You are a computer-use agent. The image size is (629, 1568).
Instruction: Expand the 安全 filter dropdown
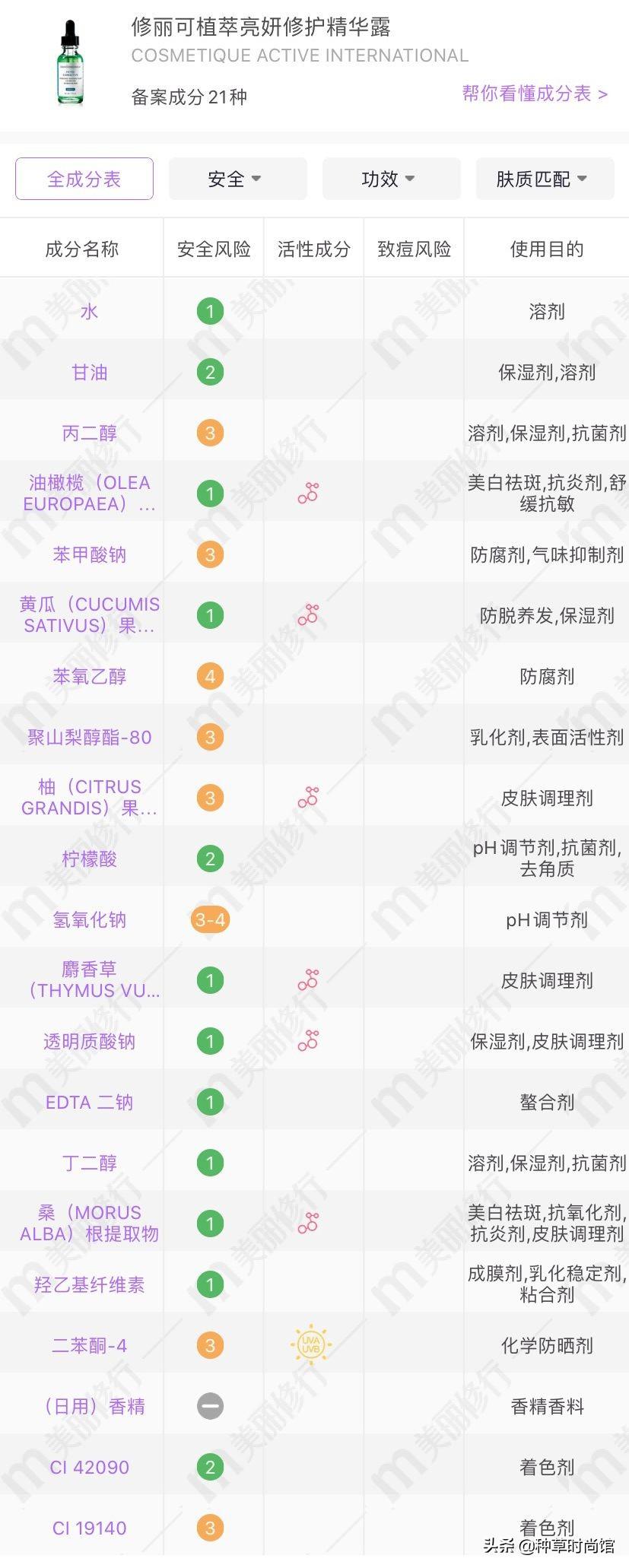tap(237, 179)
